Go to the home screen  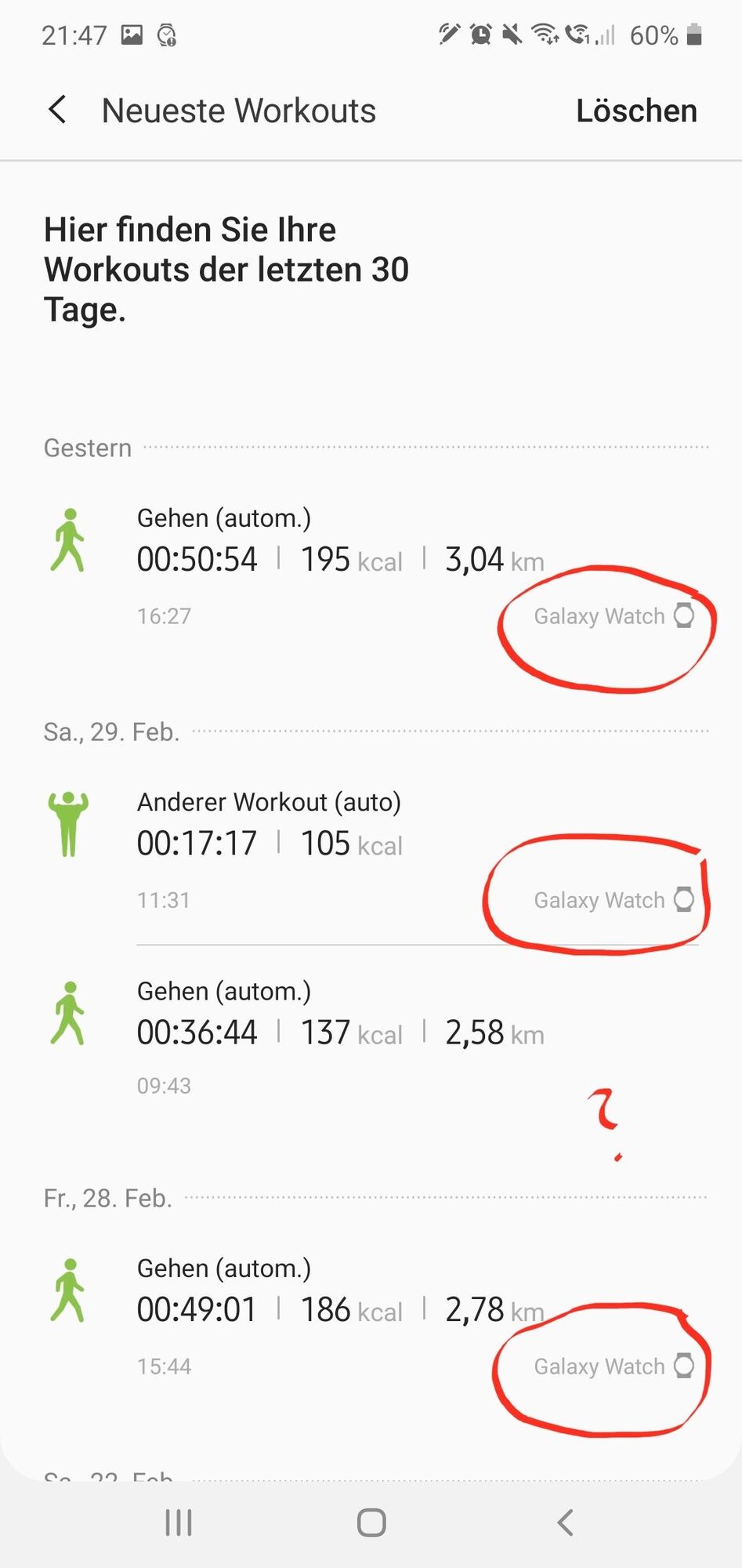tap(371, 1523)
